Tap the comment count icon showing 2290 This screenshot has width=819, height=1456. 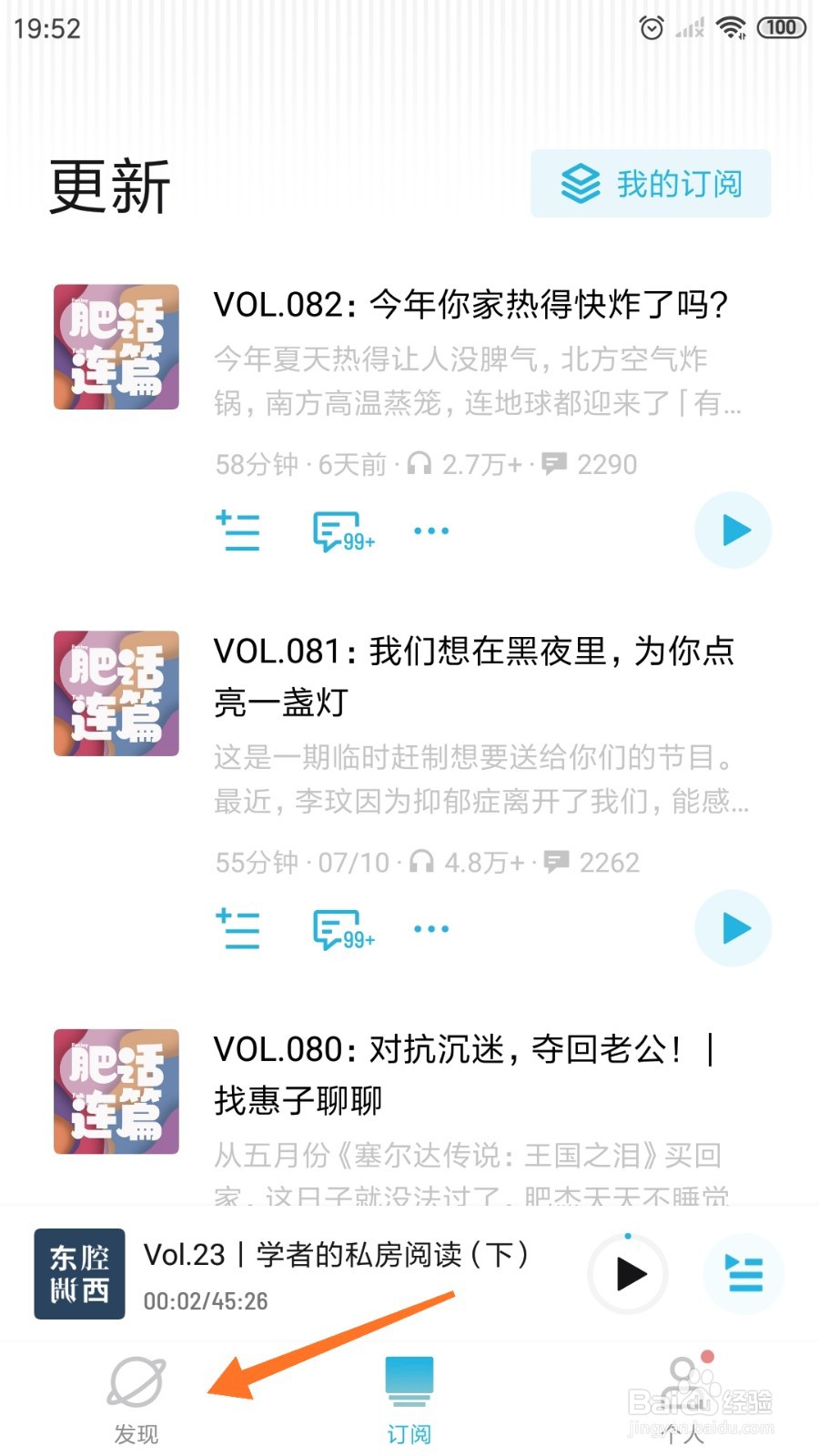pyautogui.click(x=557, y=464)
